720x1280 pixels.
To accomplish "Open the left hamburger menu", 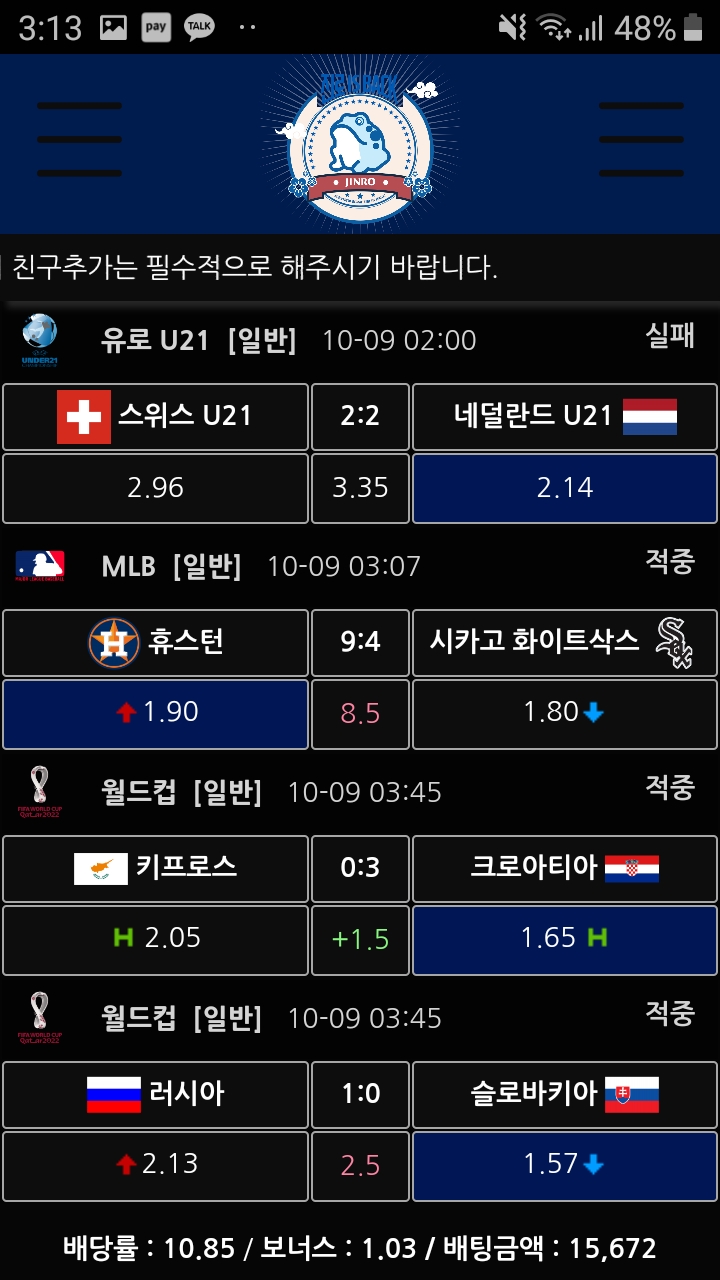I will pos(79,140).
